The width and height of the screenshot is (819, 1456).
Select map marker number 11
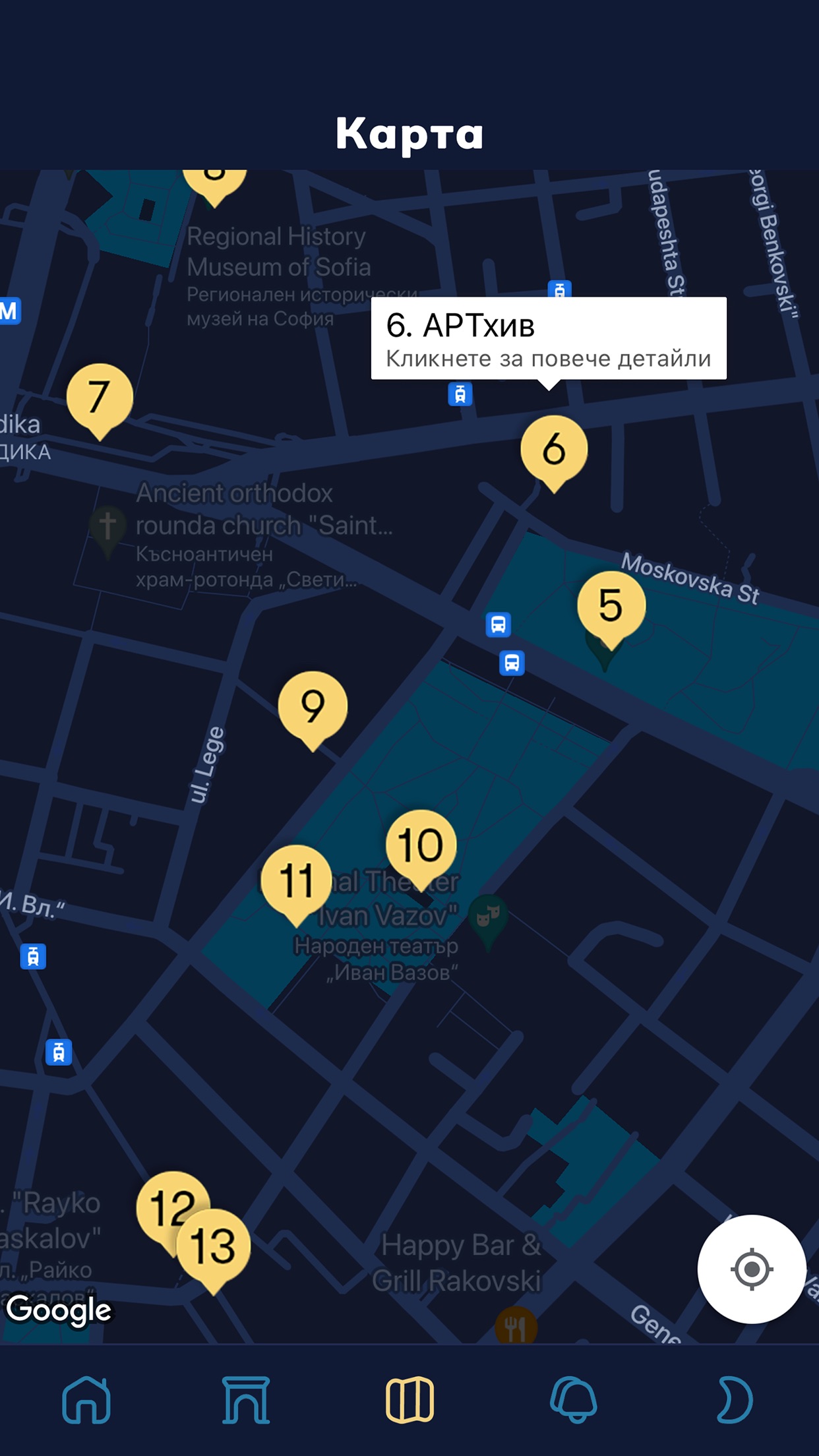click(x=296, y=882)
